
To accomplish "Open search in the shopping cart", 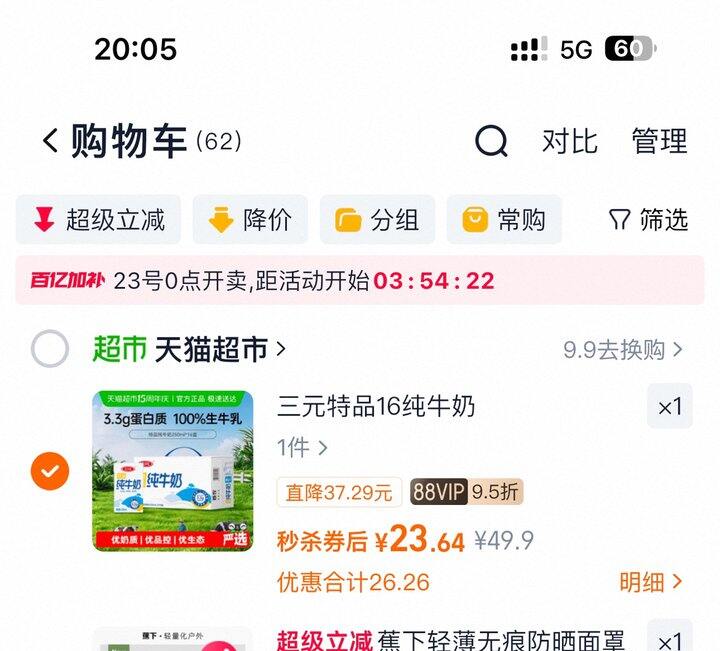I will tap(491, 141).
